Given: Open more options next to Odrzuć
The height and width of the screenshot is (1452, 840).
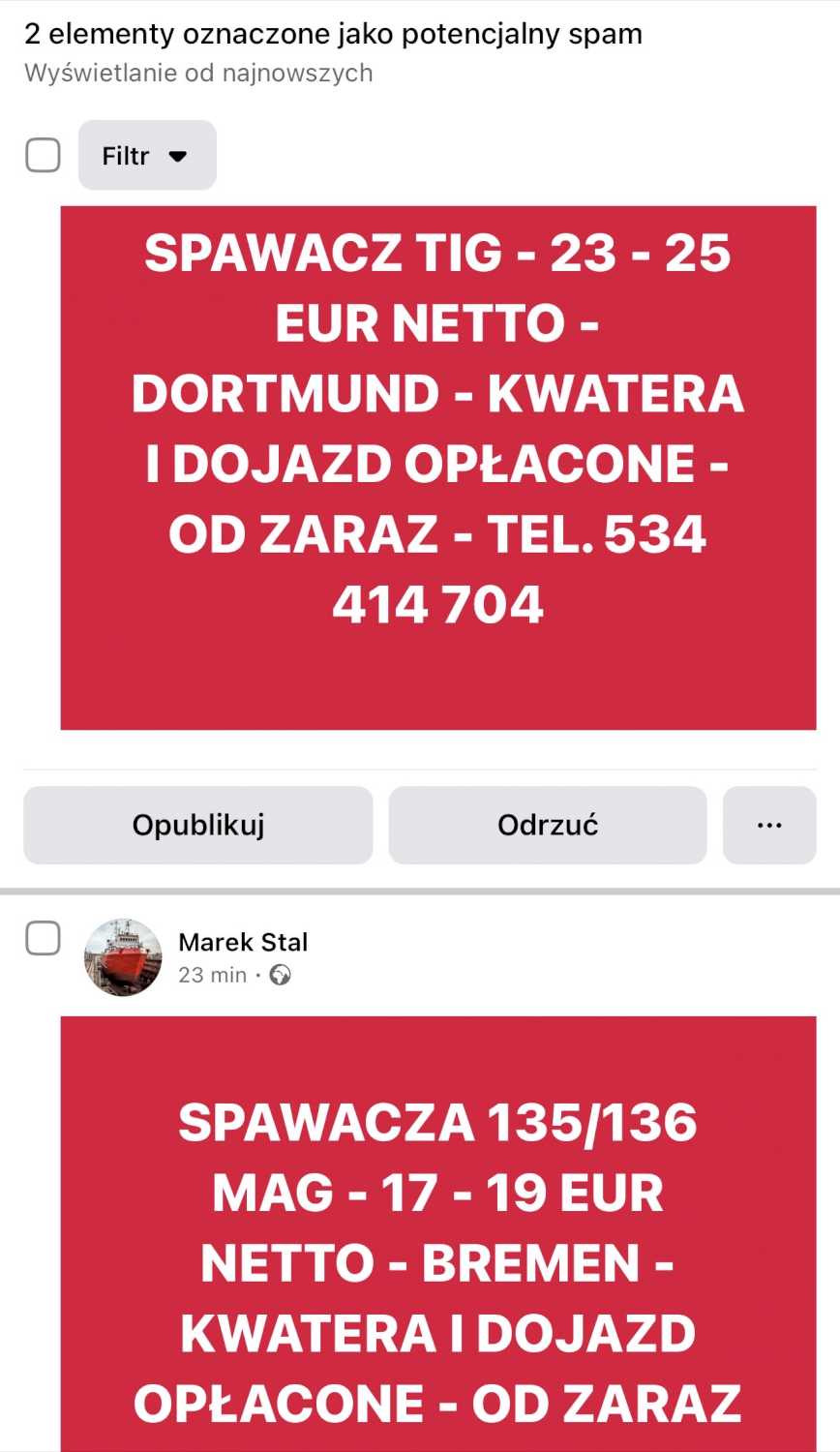Looking at the screenshot, I should click(x=769, y=825).
